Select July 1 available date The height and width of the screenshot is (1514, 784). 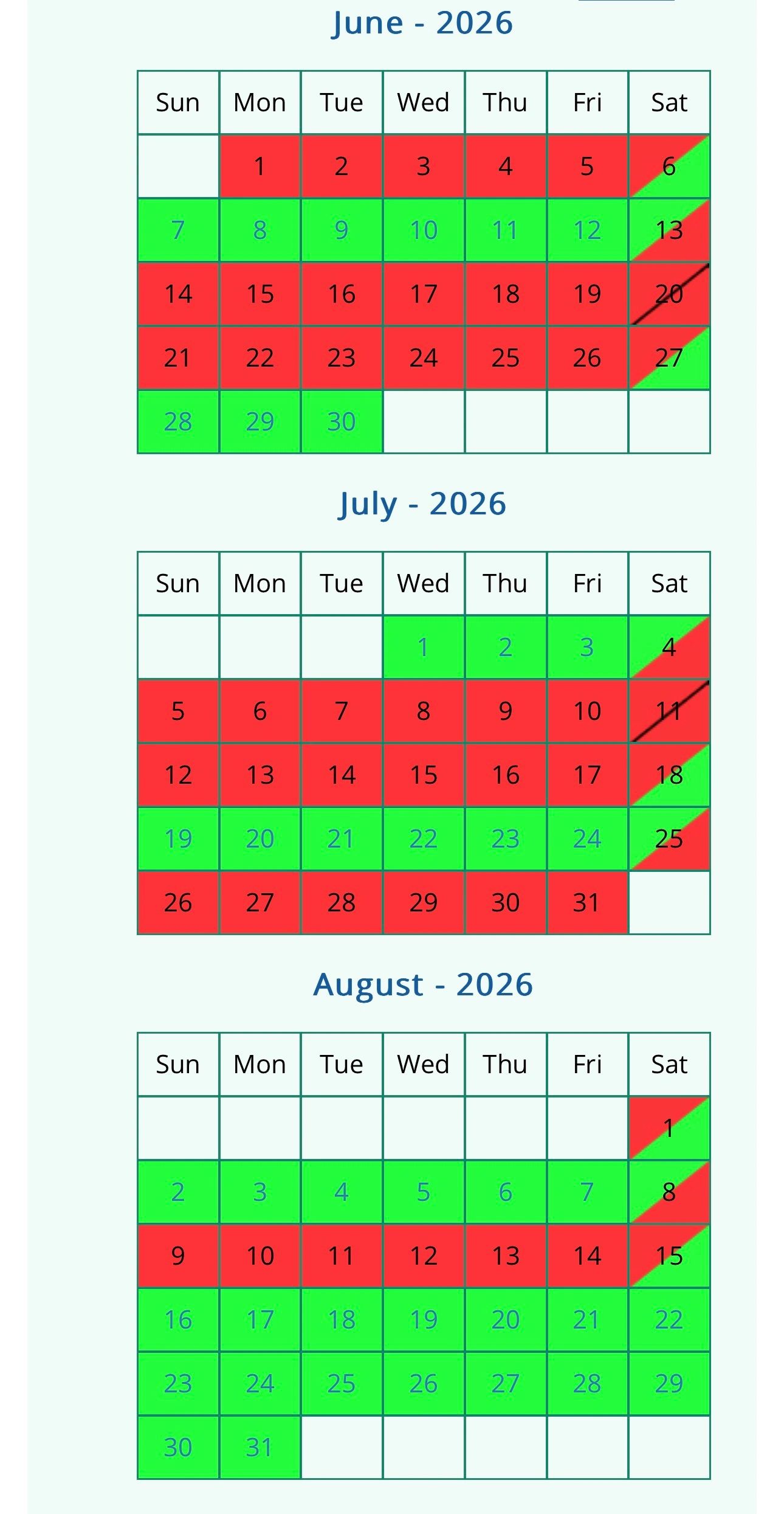click(424, 647)
